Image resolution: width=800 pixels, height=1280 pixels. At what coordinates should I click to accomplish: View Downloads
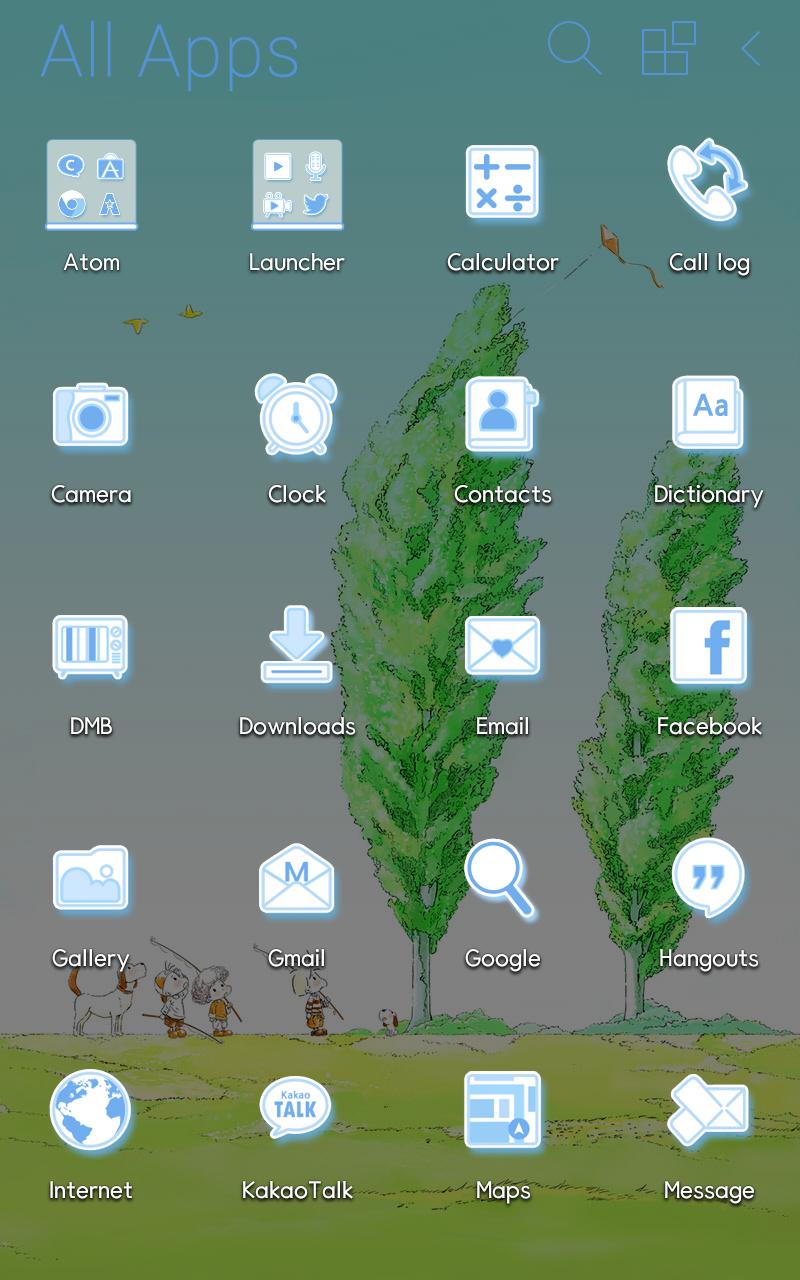click(x=297, y=647)
